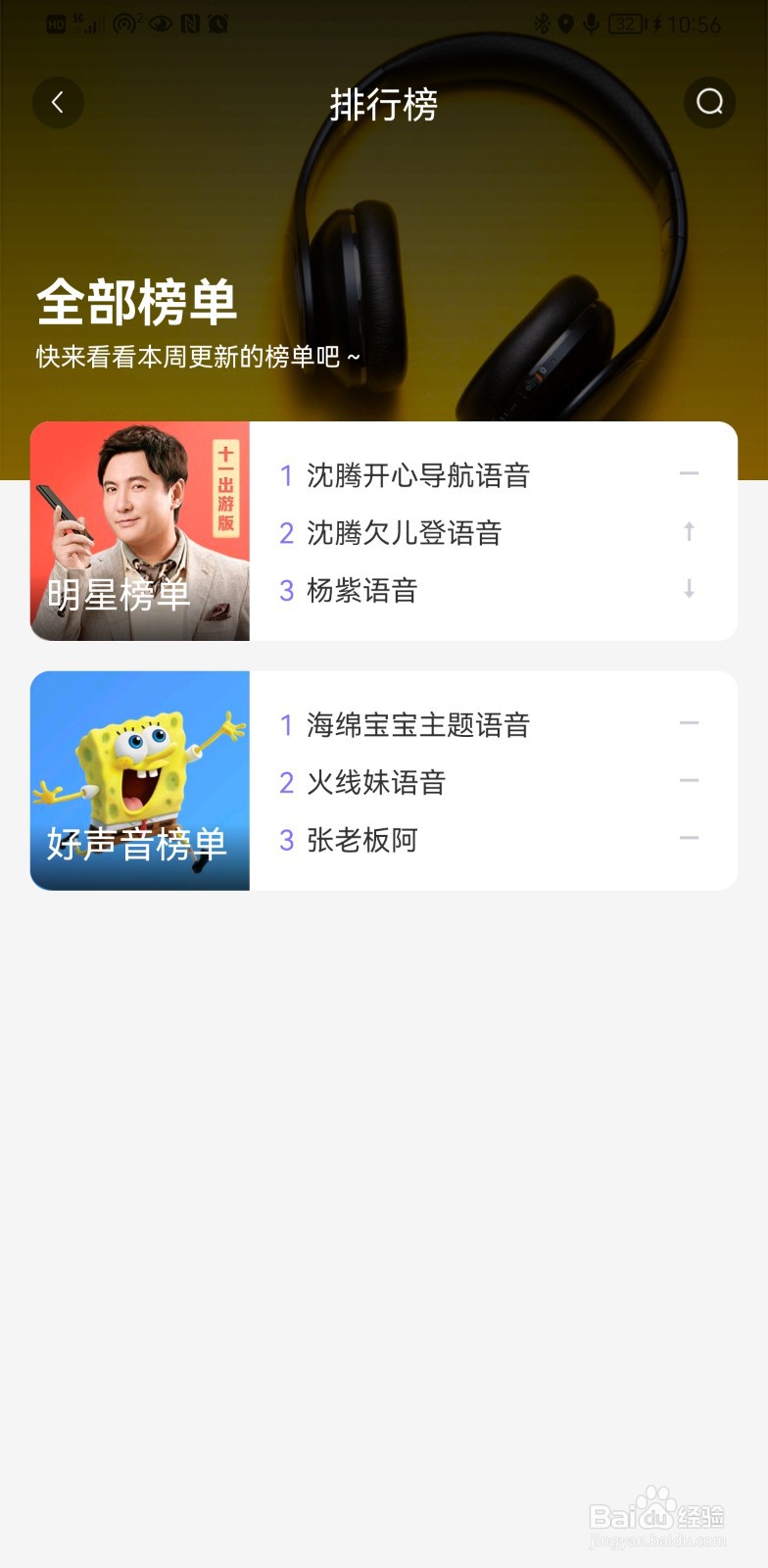768x1568 pixels.
Task: Tap the Bluetooth icon in the status bar
Action: click(x=544, y=24)
